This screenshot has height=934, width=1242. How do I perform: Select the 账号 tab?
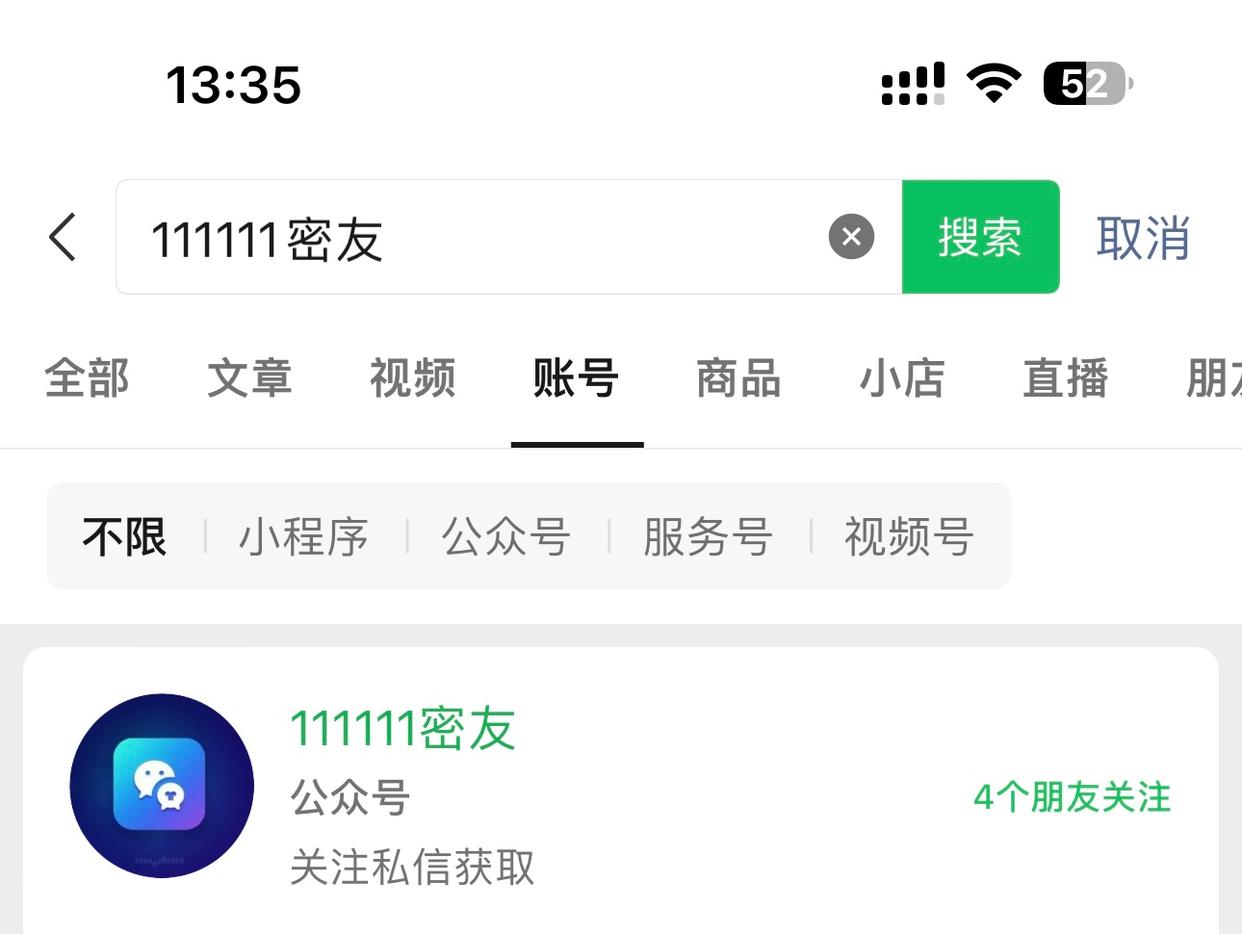(576, 379)
